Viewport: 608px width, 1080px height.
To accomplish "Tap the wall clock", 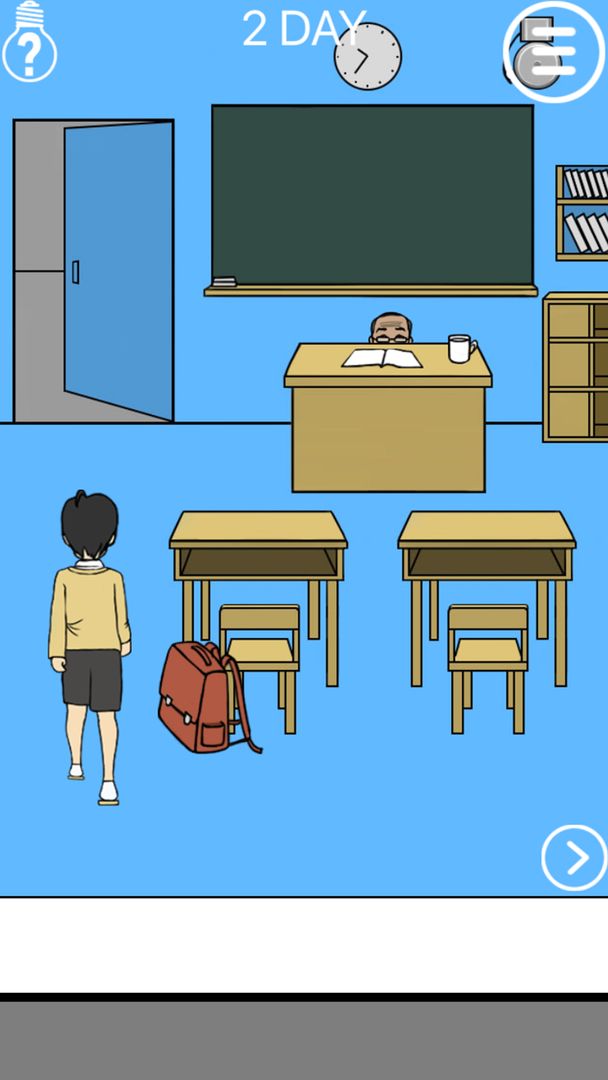I will (x=367, y=57).
